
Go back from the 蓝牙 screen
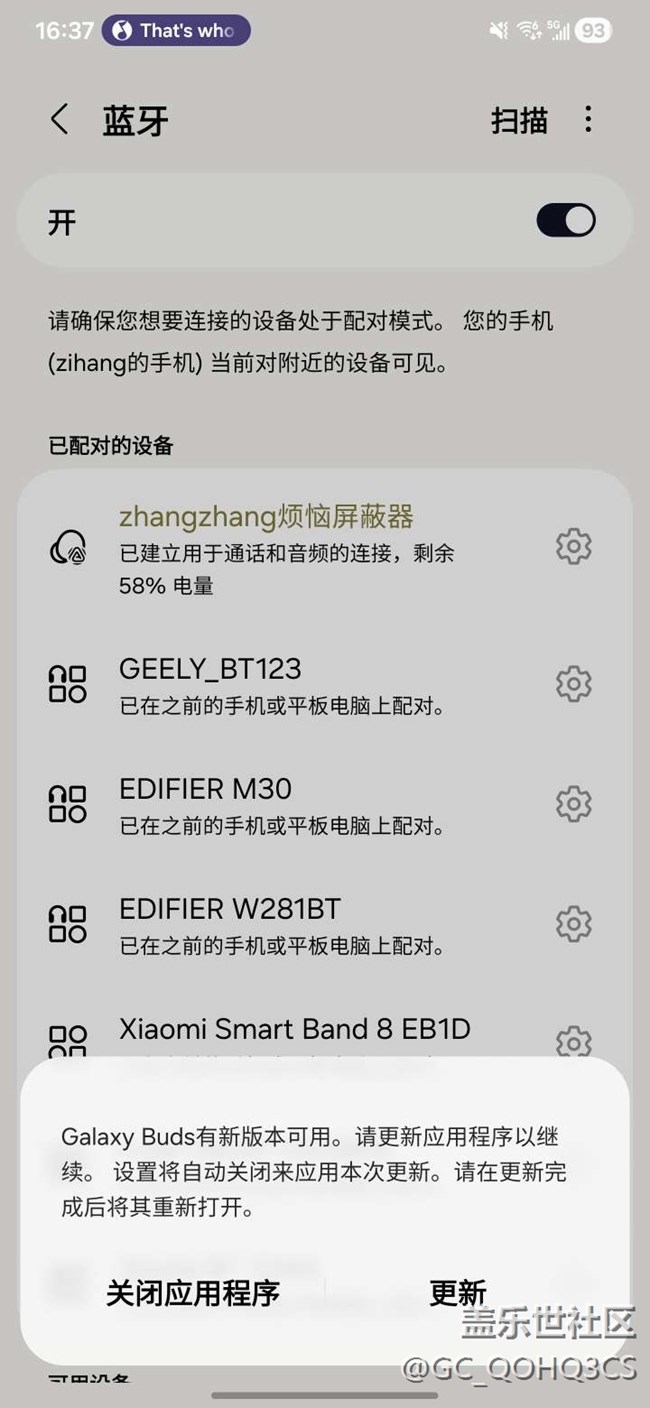[60, 120]
